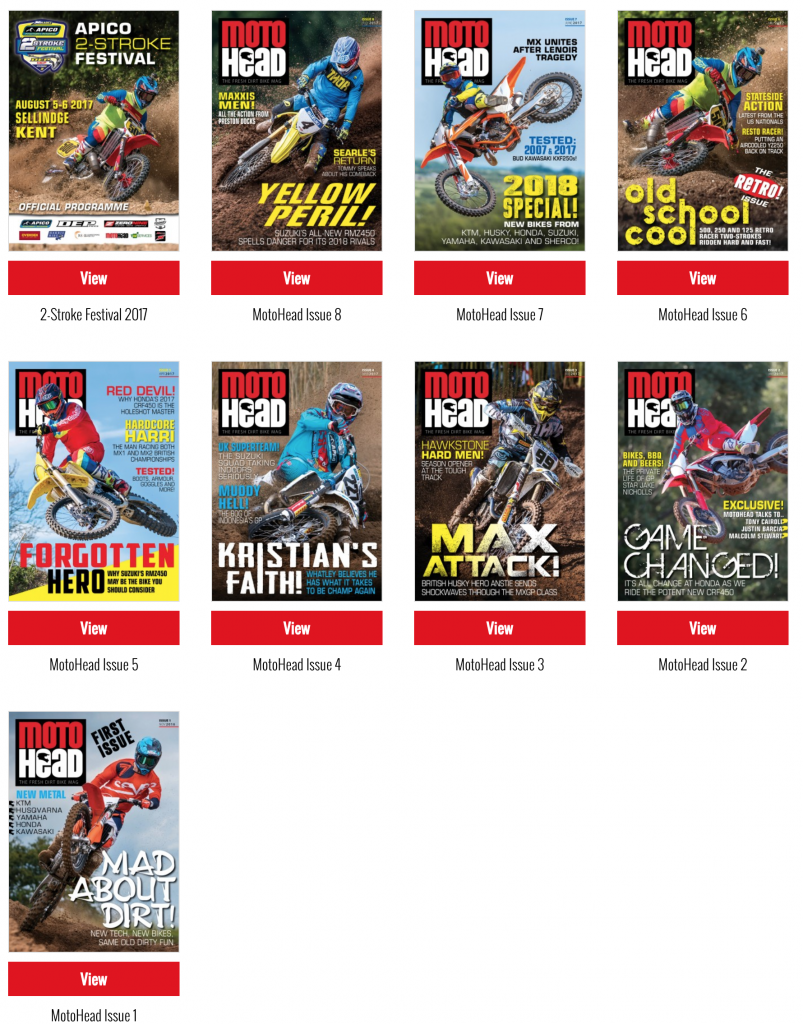Viewport: 803px width, 1024px height.
Task: Open the 2018 Special Issue 7 cover
Action: tap(499, 130)
